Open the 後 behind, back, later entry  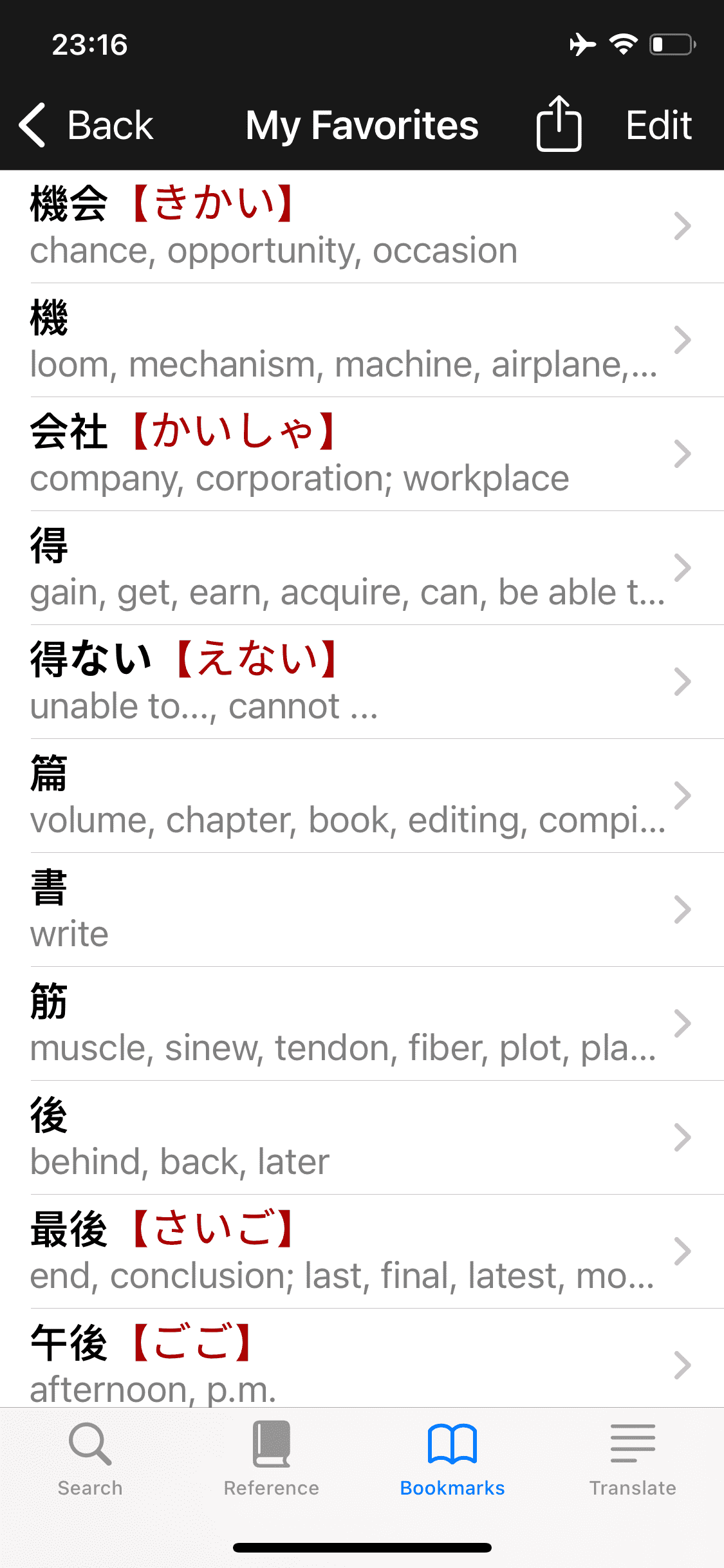pyautogui.click(x=362, y=1138)
